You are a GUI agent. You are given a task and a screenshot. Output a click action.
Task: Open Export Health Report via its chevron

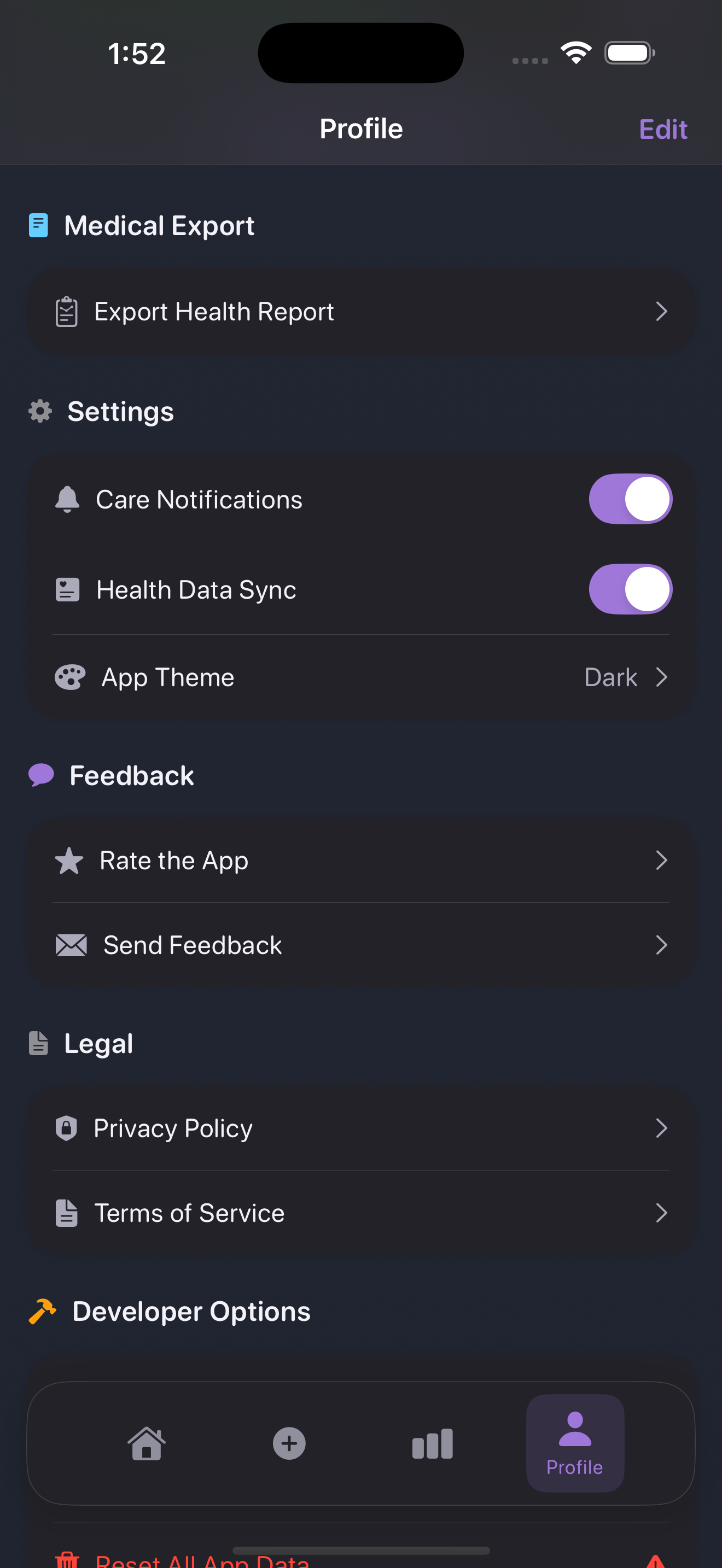click(662, 311)
